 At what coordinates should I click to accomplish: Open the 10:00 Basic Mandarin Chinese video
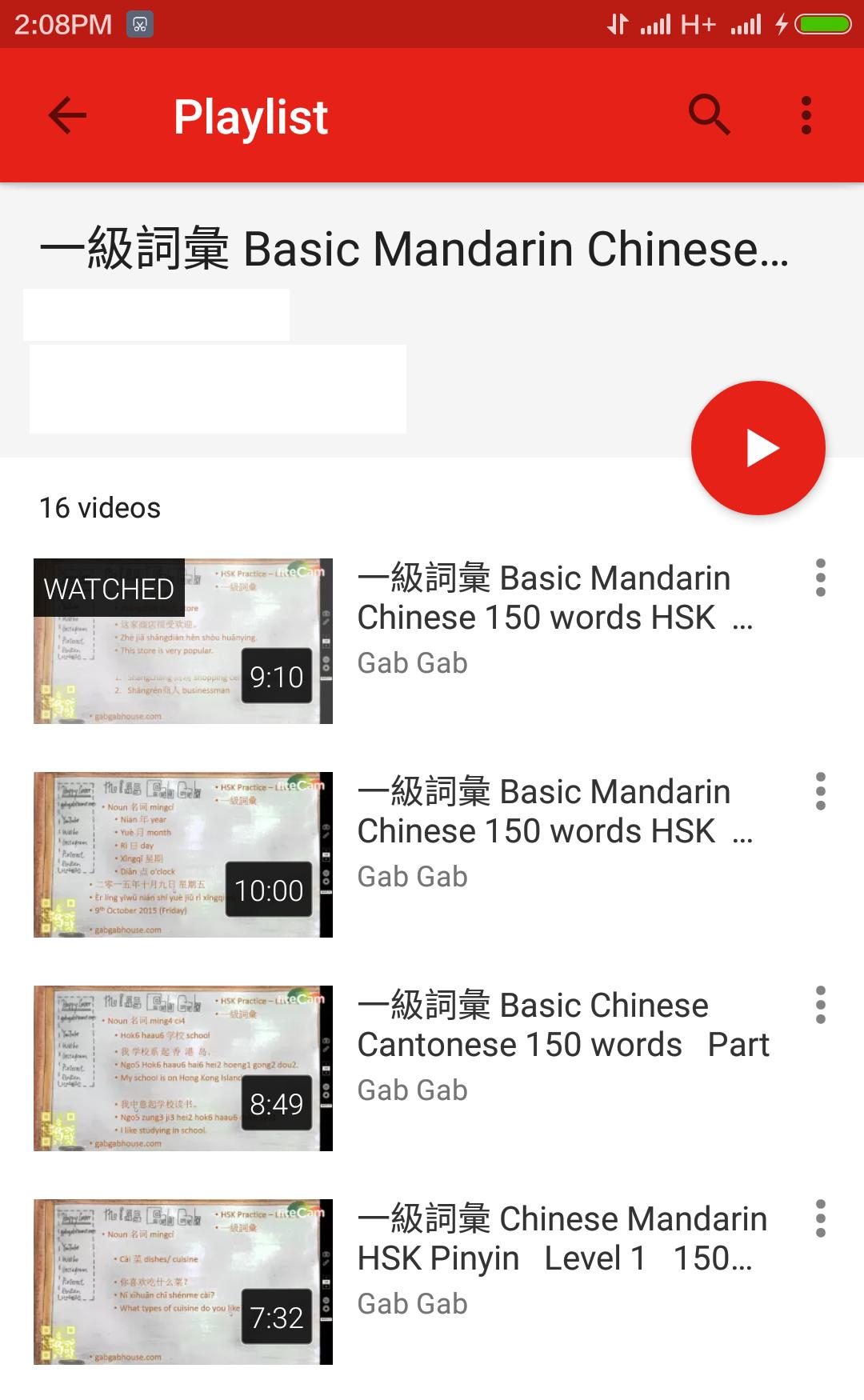(x=182, y=854)
